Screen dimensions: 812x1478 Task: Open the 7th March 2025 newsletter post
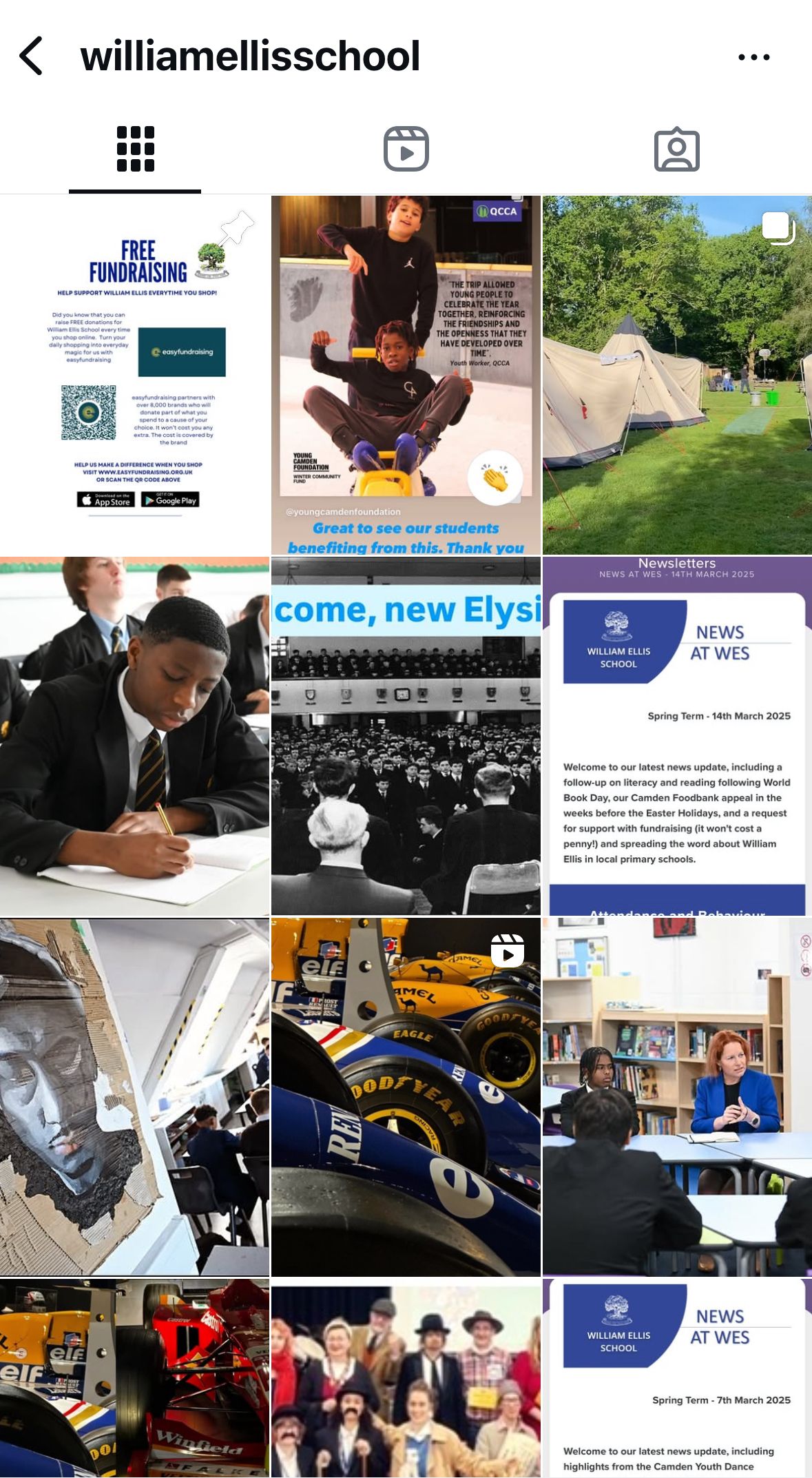click(x=677, y=1378)
